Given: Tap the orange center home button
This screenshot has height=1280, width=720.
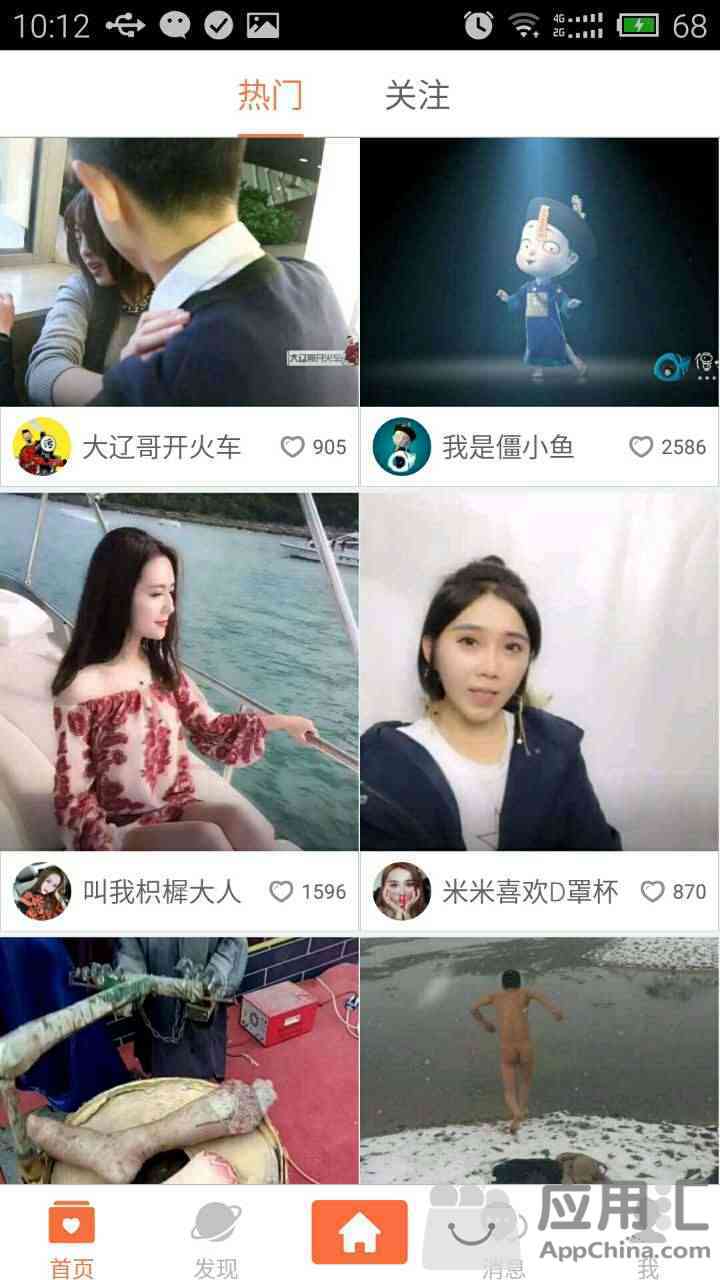Looking at the screenshot, I should point(360,1232).
